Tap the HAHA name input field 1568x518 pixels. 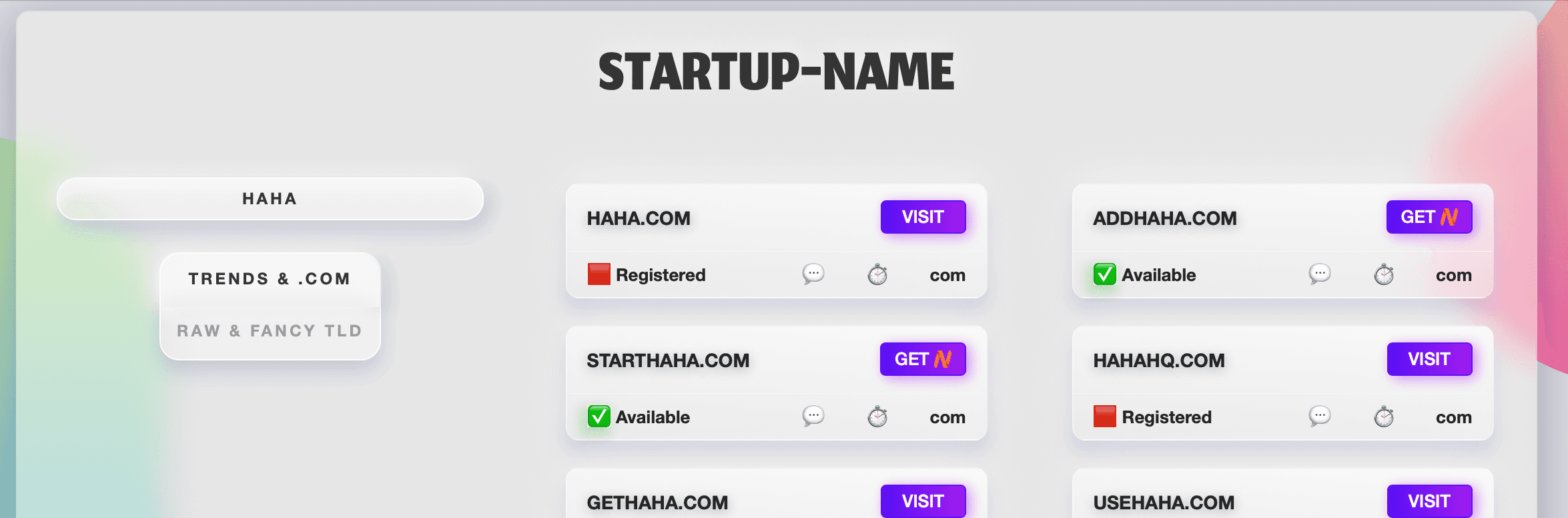[270, 199]
